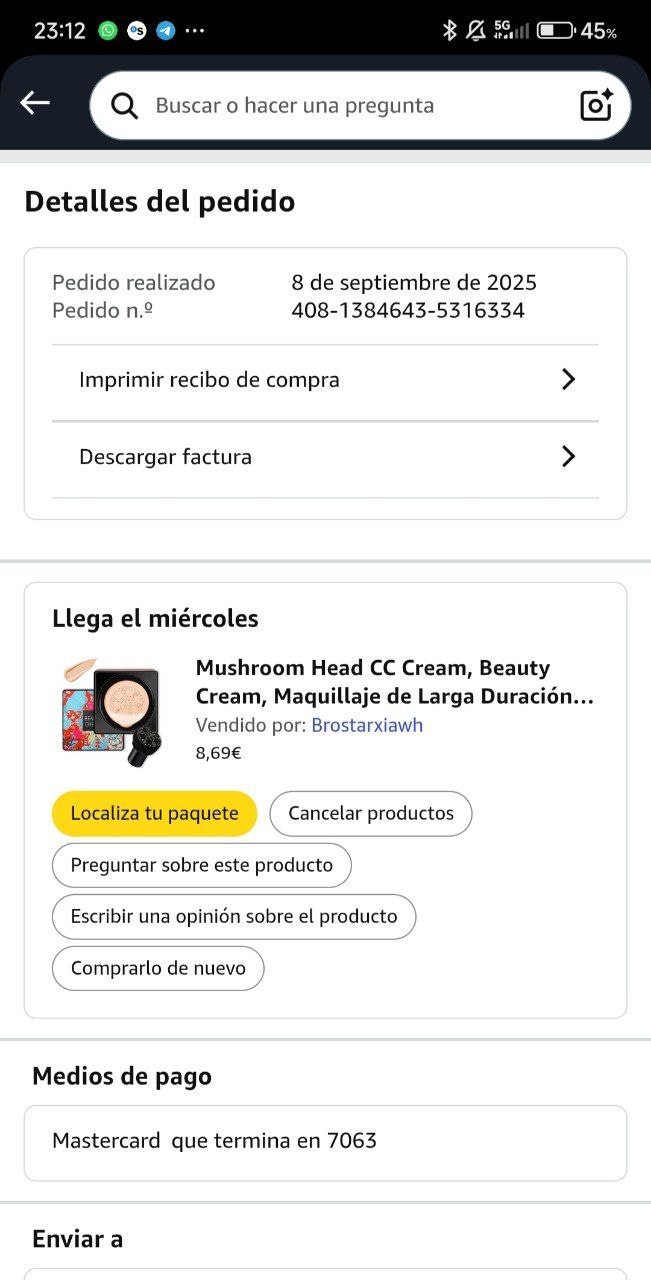Open seller link Brostarxiawh

click(x=367, y=725)
